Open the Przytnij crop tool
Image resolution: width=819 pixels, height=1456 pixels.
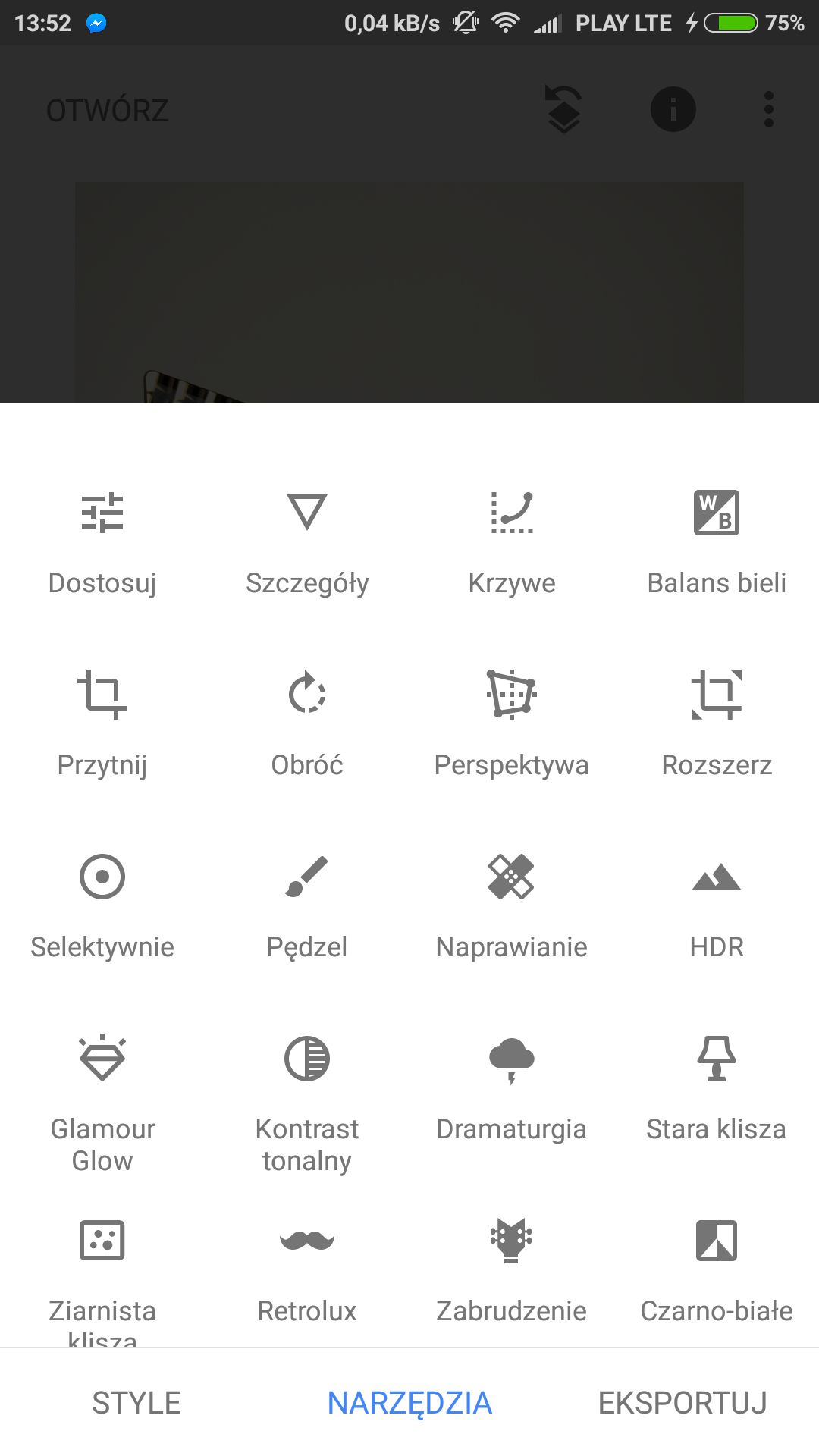[x=102, y=725]
